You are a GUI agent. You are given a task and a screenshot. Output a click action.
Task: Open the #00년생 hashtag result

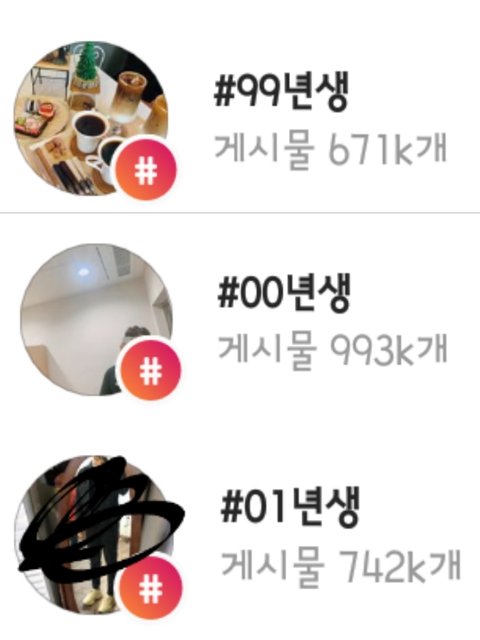click(x=240, y=320)
